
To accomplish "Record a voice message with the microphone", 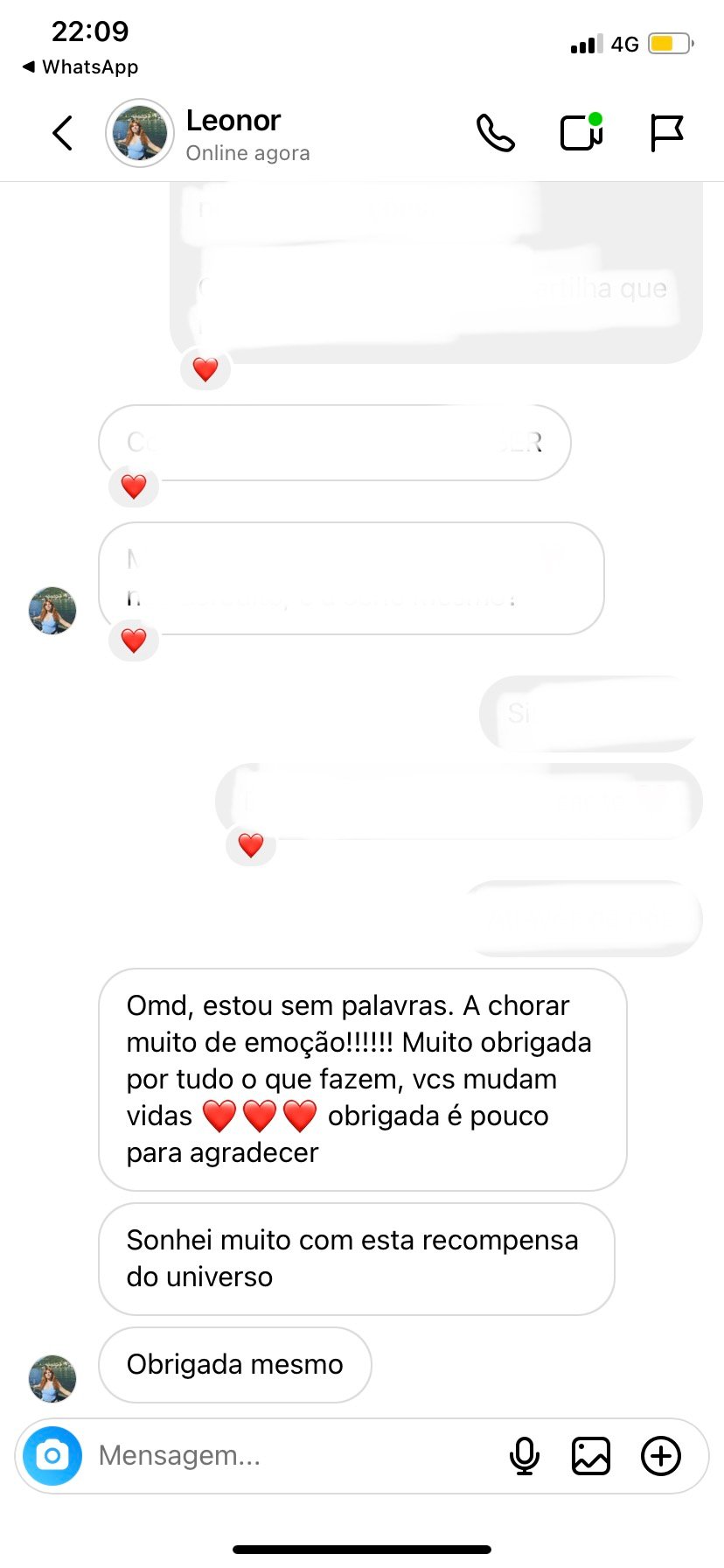I will click(524, 1456).
